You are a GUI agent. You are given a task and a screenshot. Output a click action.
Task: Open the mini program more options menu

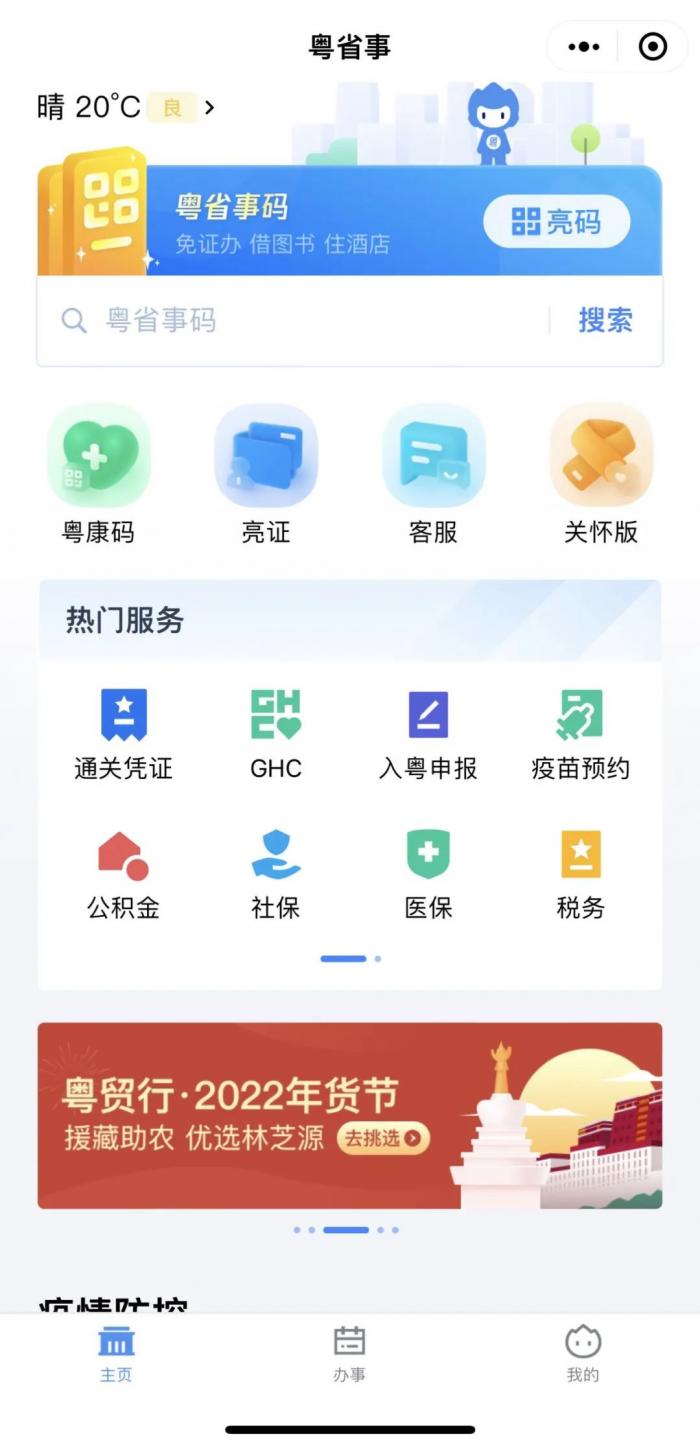click(x=584, y=47)
